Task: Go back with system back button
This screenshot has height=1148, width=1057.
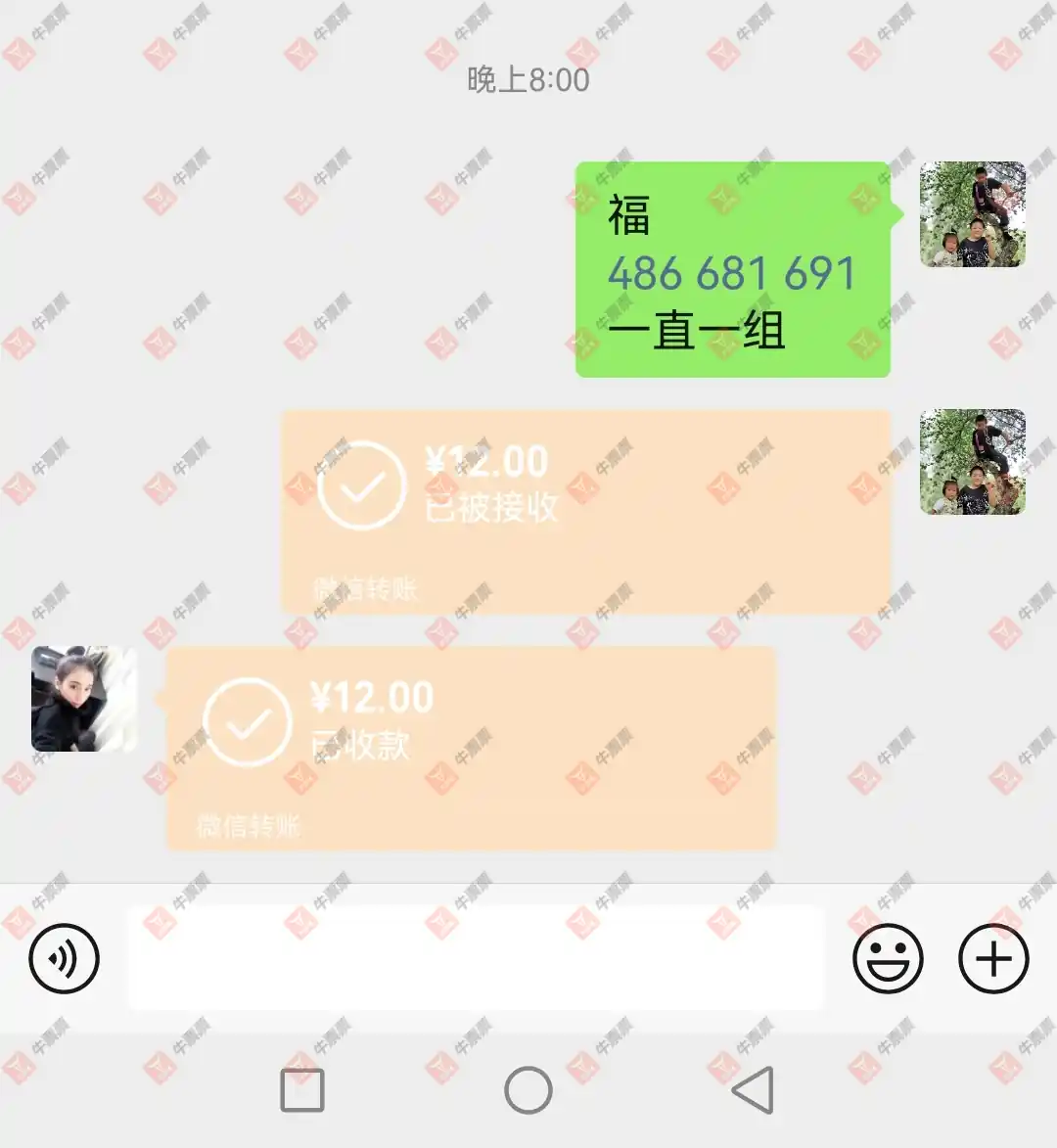Action: coord(754,1089)
